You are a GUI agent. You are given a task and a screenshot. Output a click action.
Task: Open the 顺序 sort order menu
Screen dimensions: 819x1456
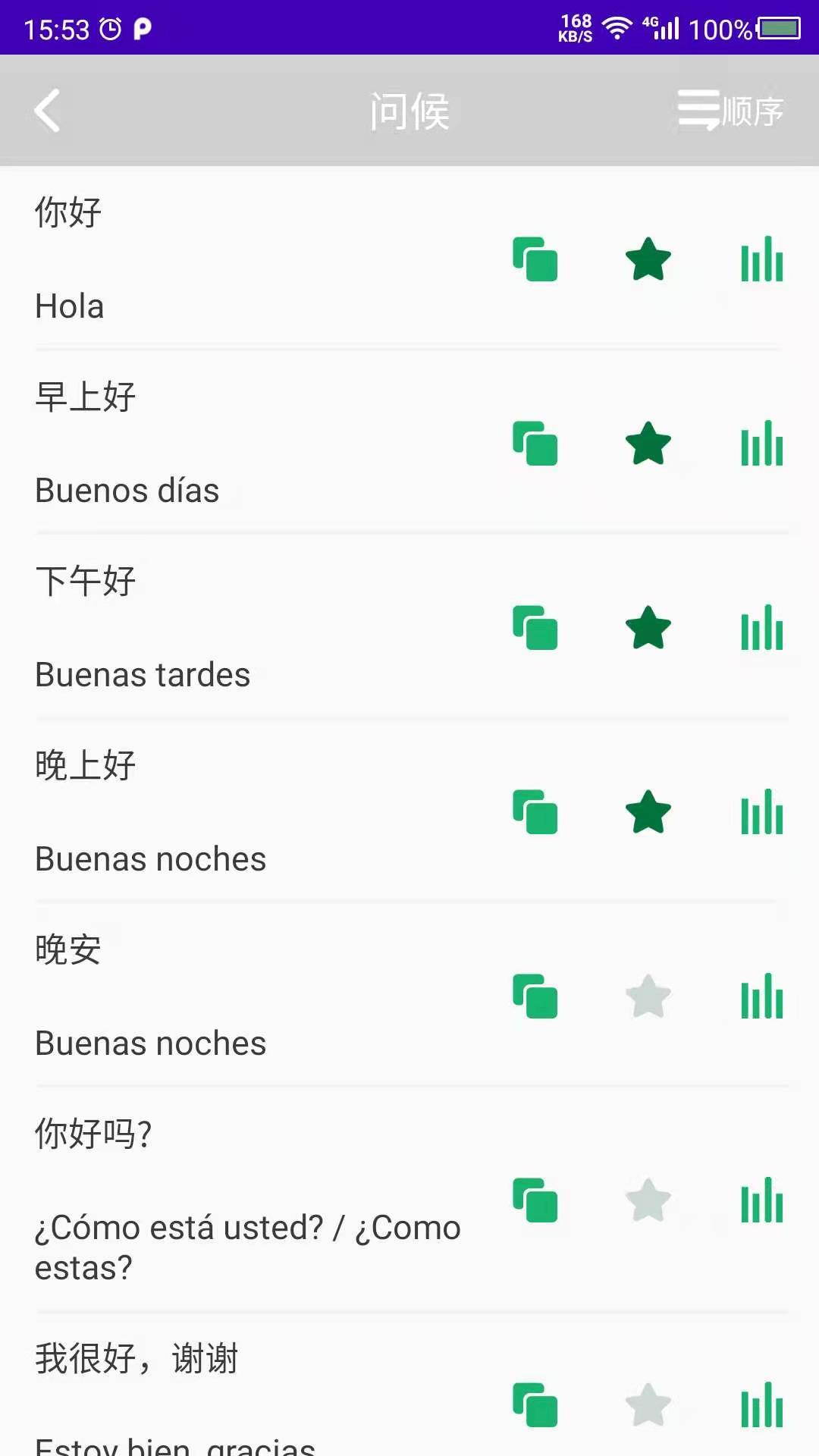(x=730, y=111)
